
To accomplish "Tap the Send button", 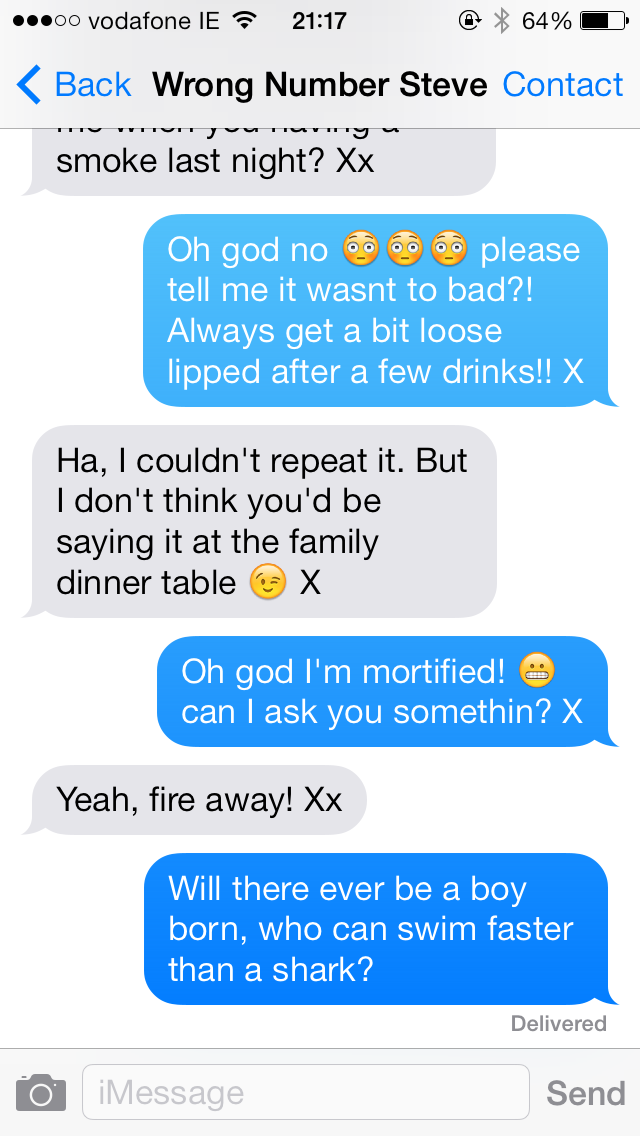I will click(x=586, y=1093).
